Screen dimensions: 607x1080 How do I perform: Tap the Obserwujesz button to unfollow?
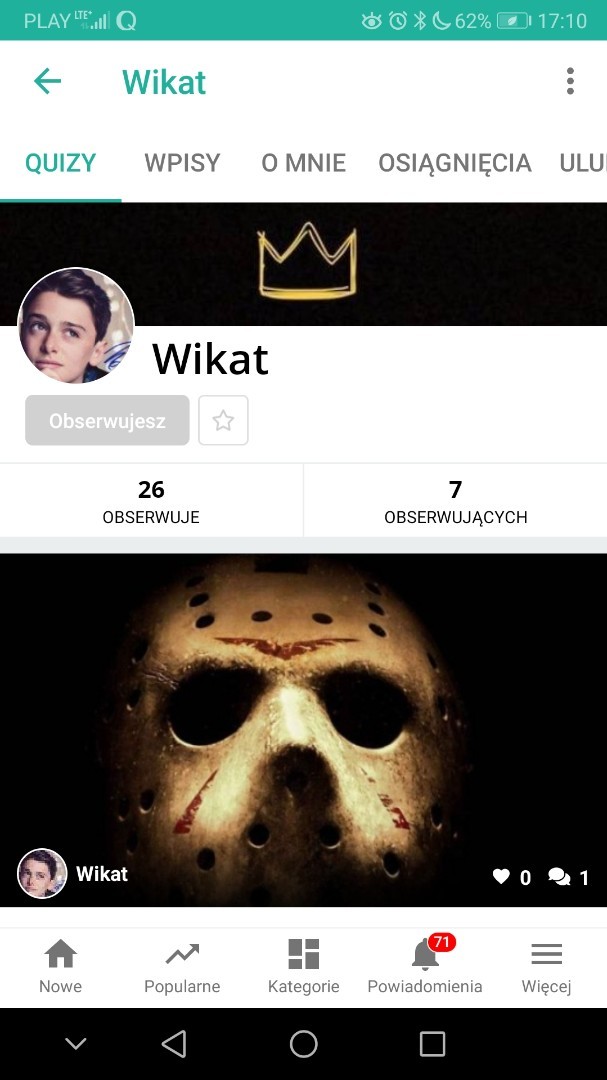pos(107,420)
